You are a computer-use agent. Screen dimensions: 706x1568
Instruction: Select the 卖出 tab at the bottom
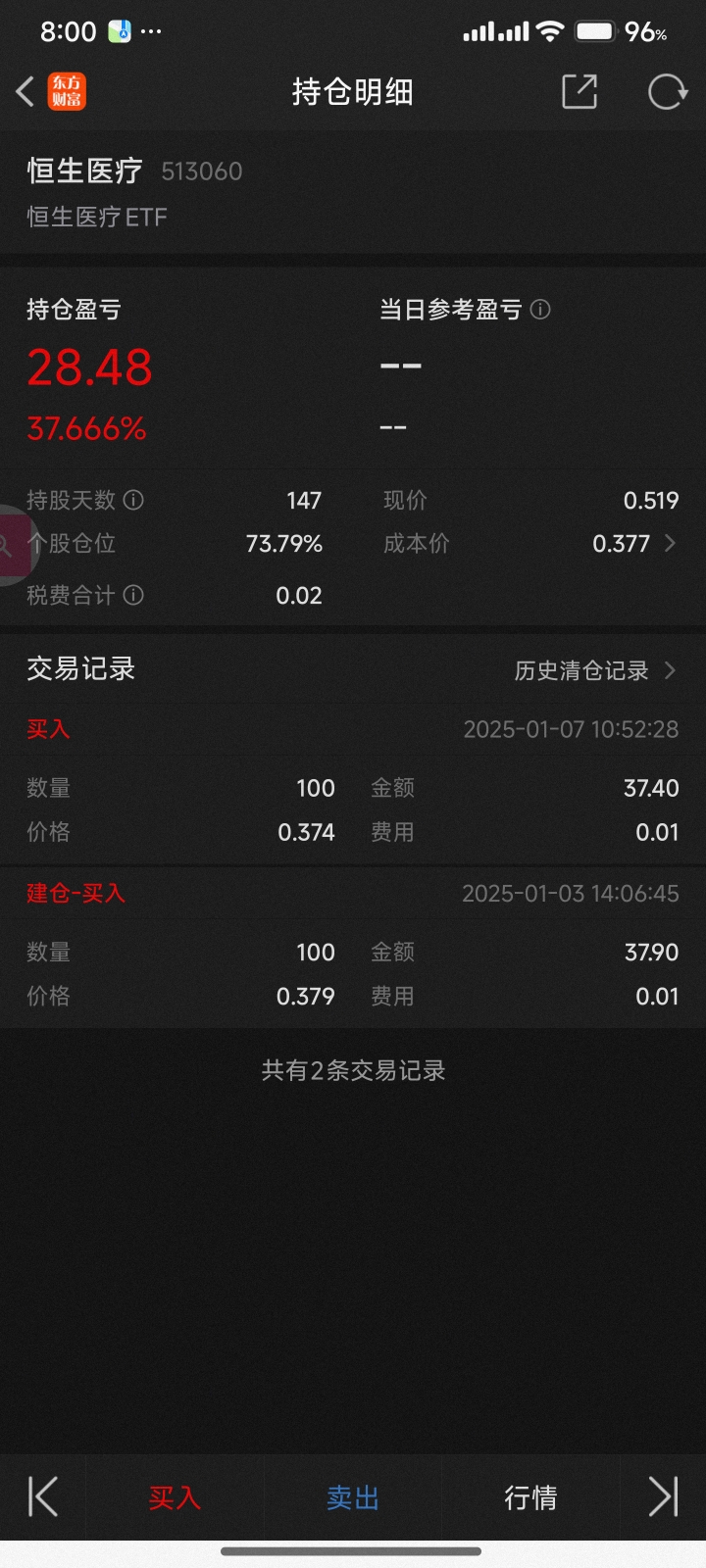[x=352, y=1496]
